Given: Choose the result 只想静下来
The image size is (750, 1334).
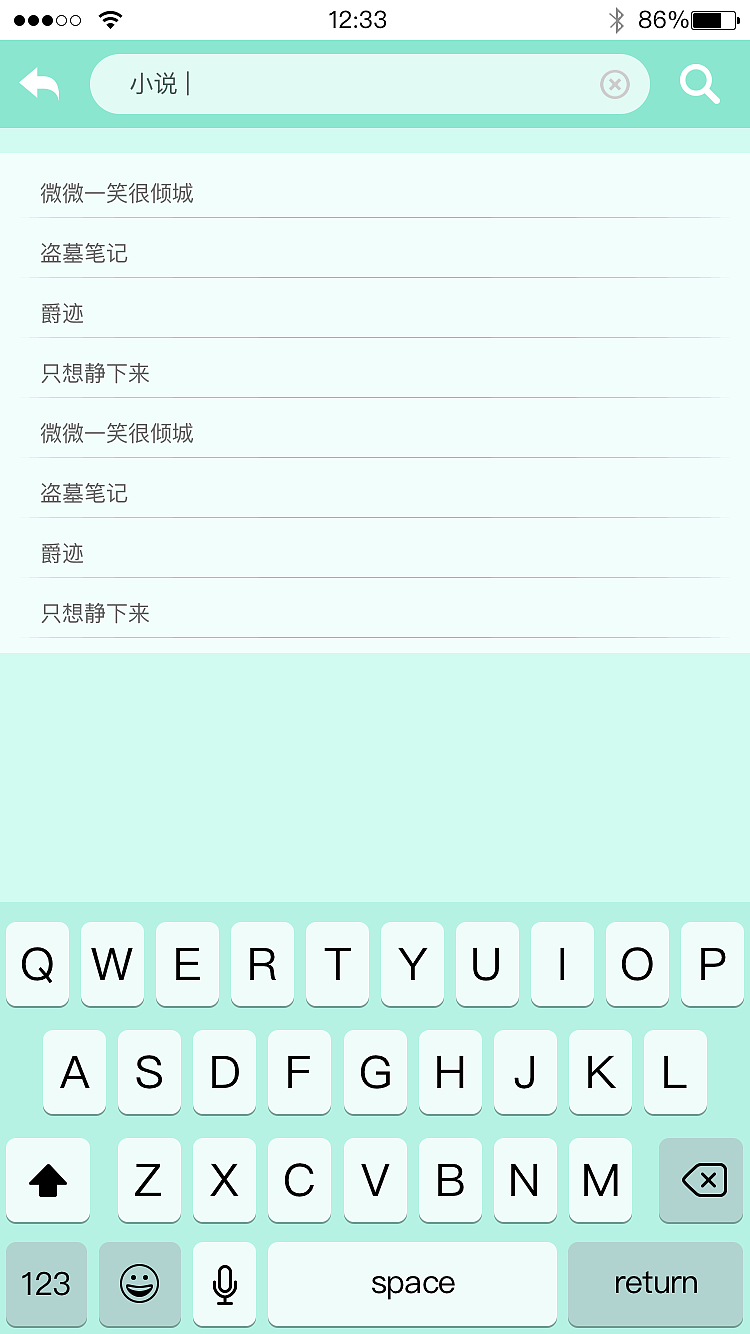Looking at the screenshot, I should [96, 373].
